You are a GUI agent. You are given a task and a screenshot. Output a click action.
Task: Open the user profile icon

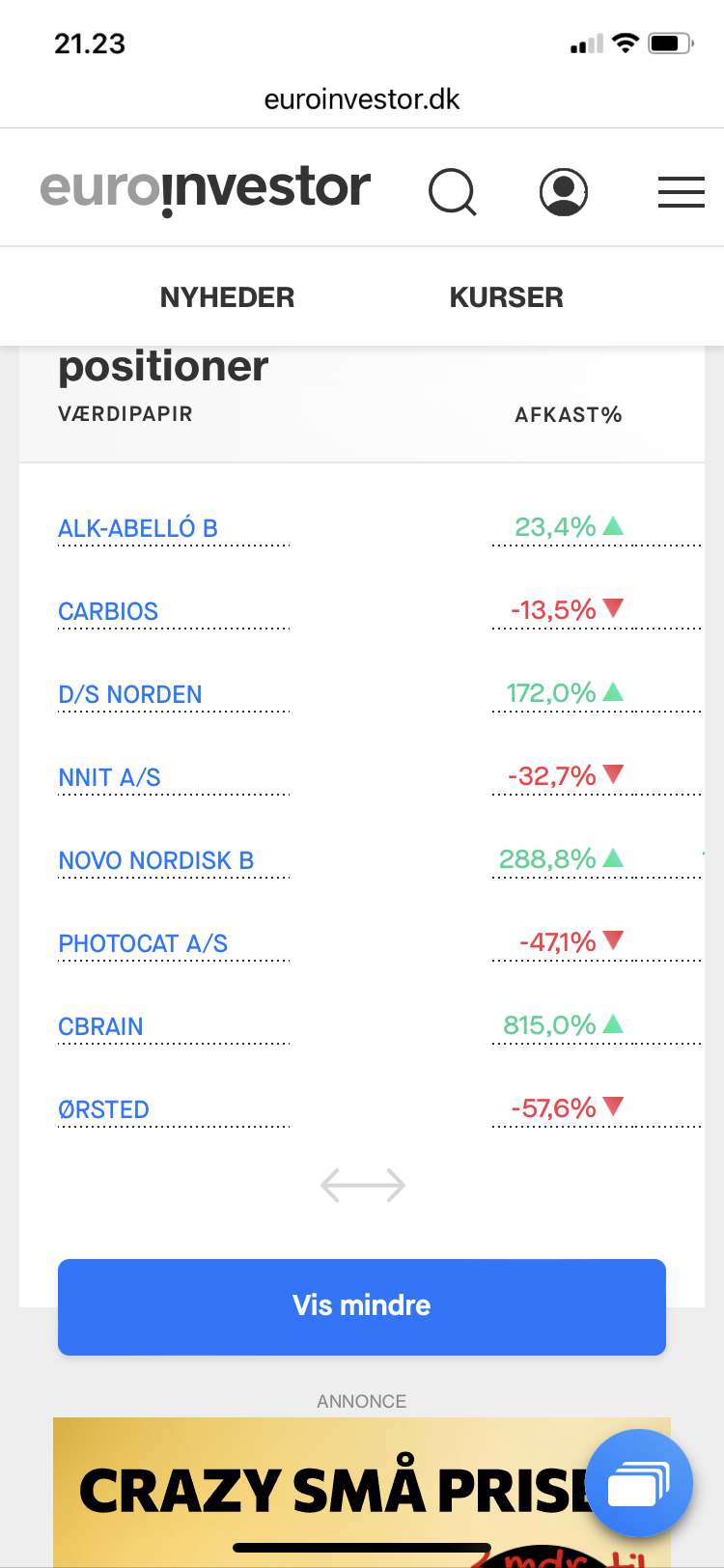564,191
